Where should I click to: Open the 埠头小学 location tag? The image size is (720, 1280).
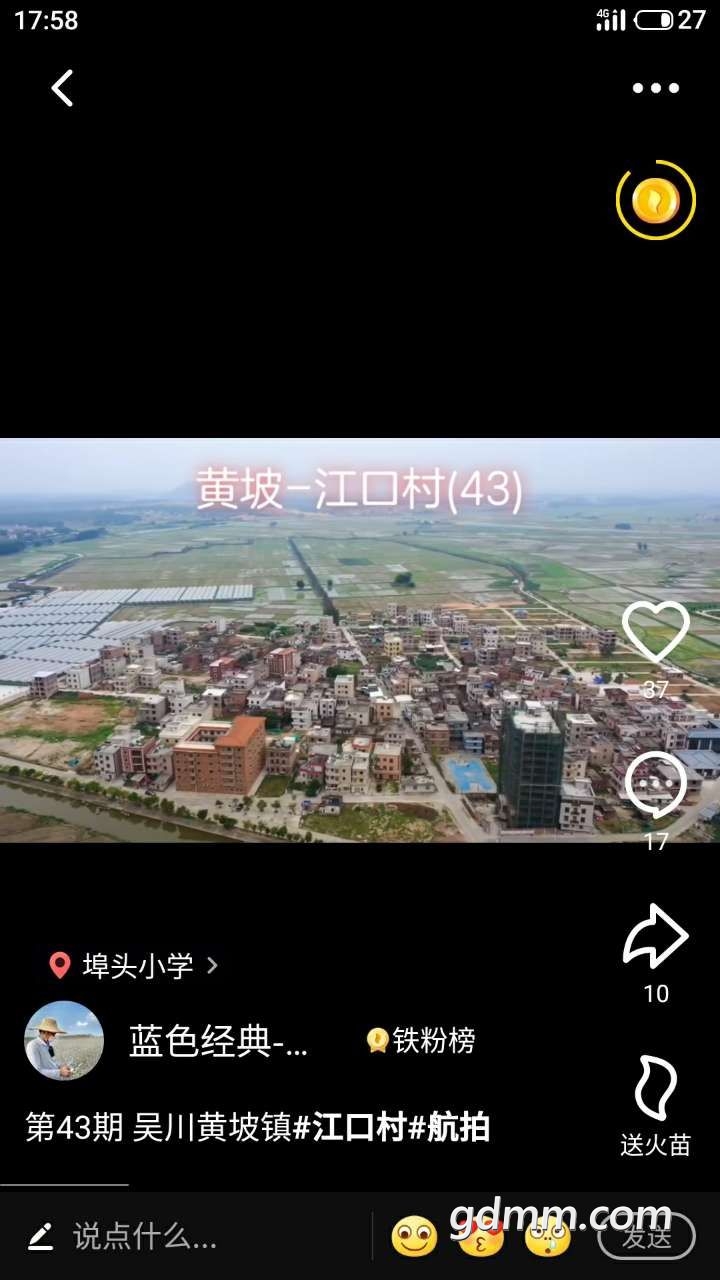[x=134, y=965]
